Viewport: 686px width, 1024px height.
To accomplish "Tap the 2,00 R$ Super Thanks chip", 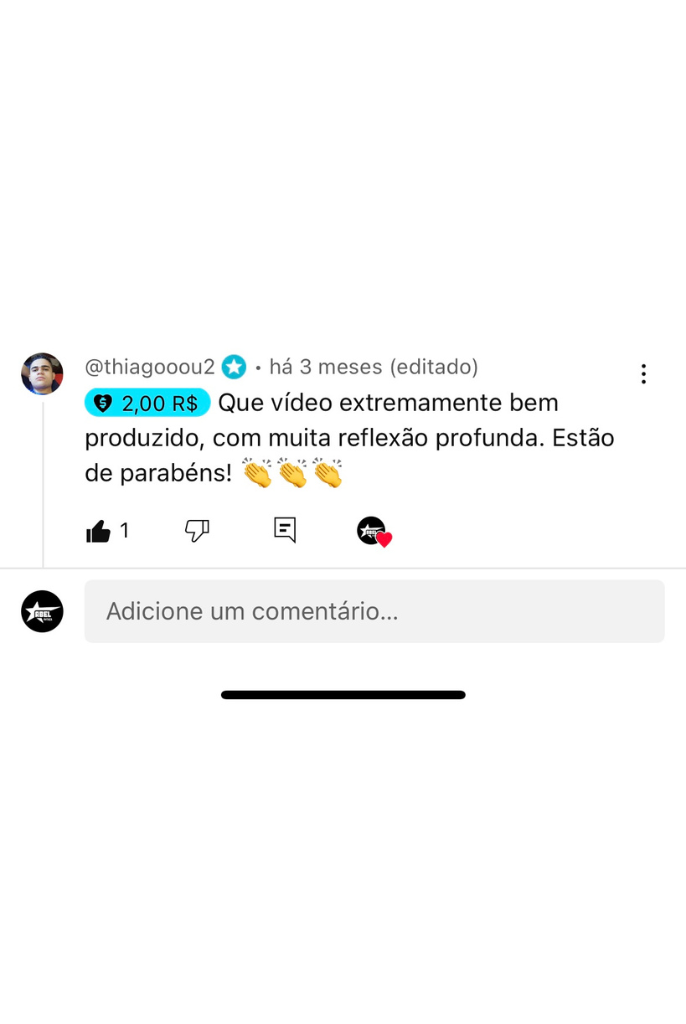I will pyautogui.click(x=147, y=403).
